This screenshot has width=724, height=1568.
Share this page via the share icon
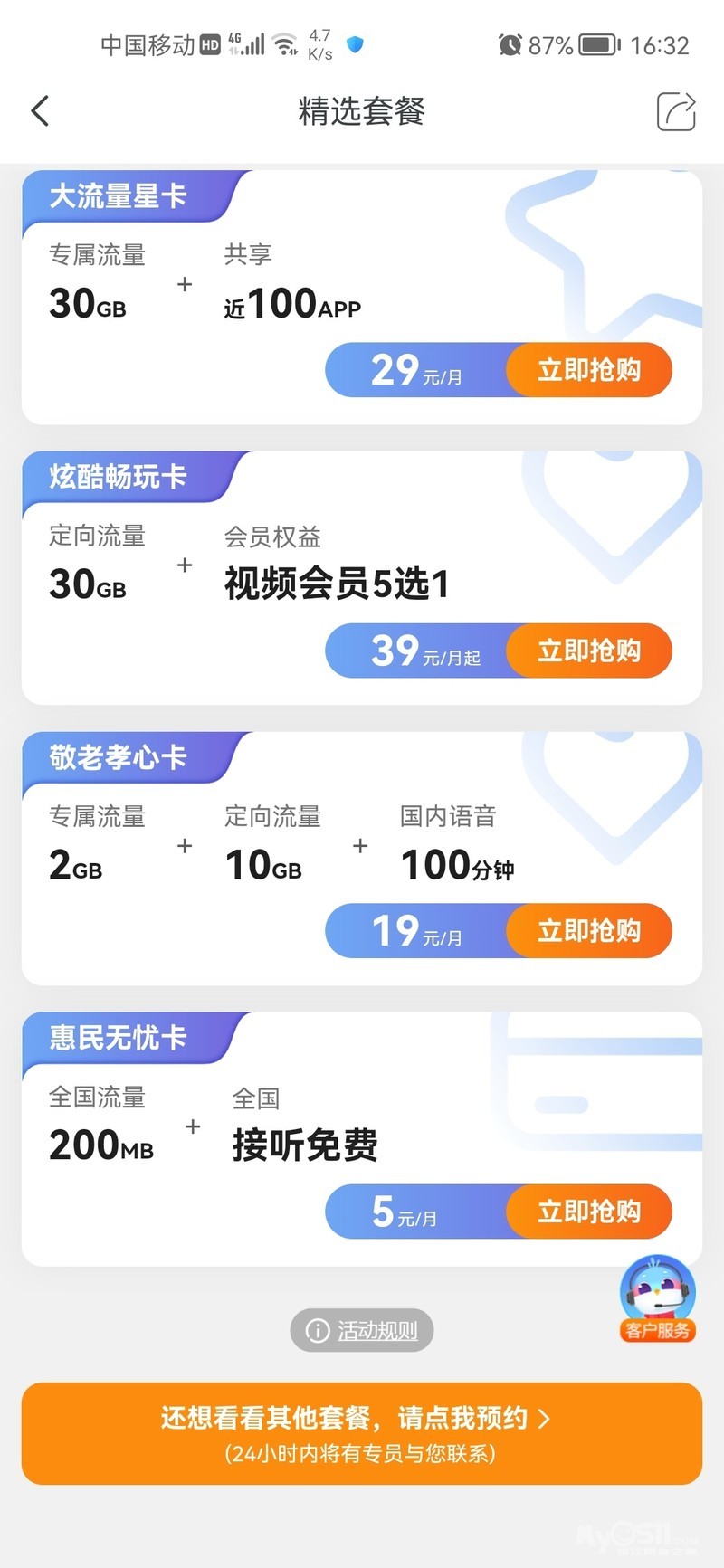point(675,111)
